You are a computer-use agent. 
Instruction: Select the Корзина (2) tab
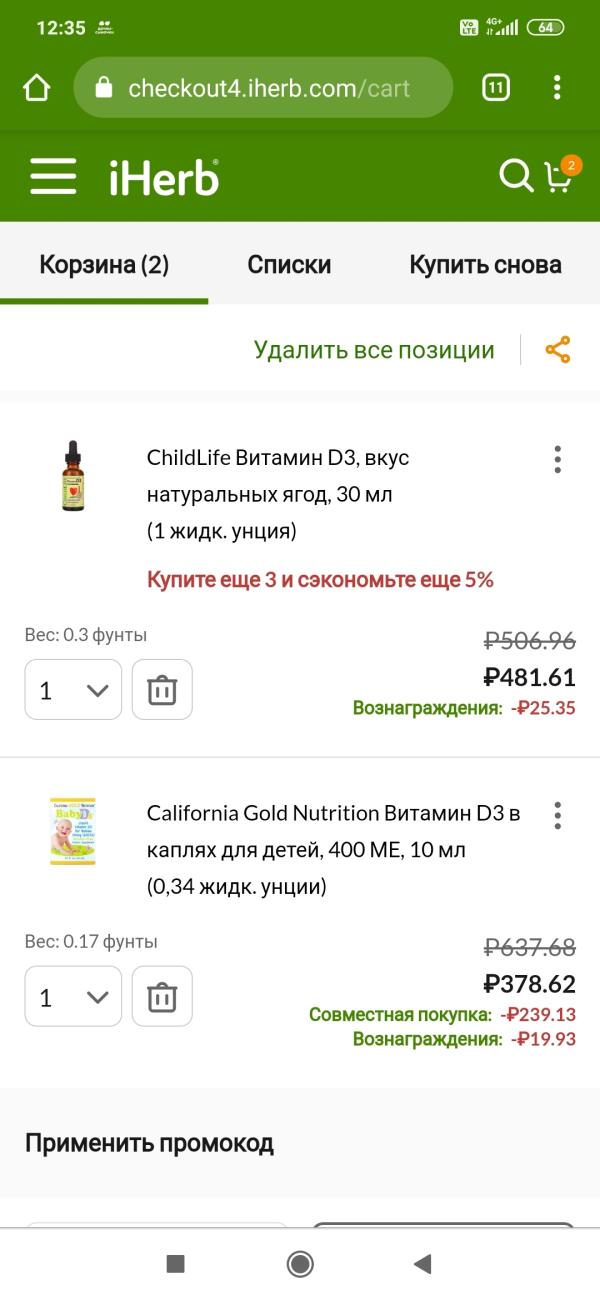tap(104, 265)
